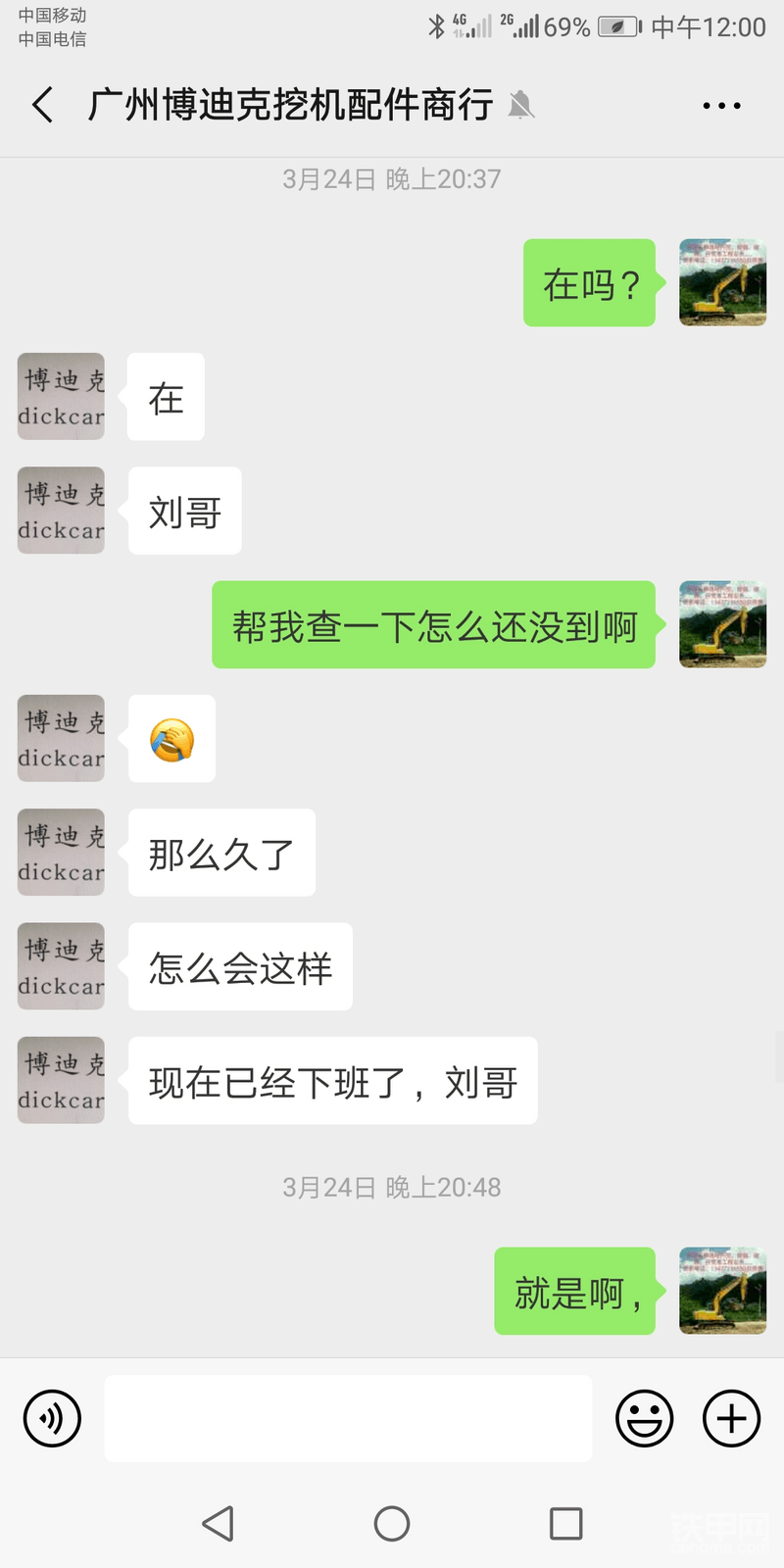Screen dimensions: 784x1568
Task: Open the contact avatar beside the message 在
Action: (x=61, y=396)
